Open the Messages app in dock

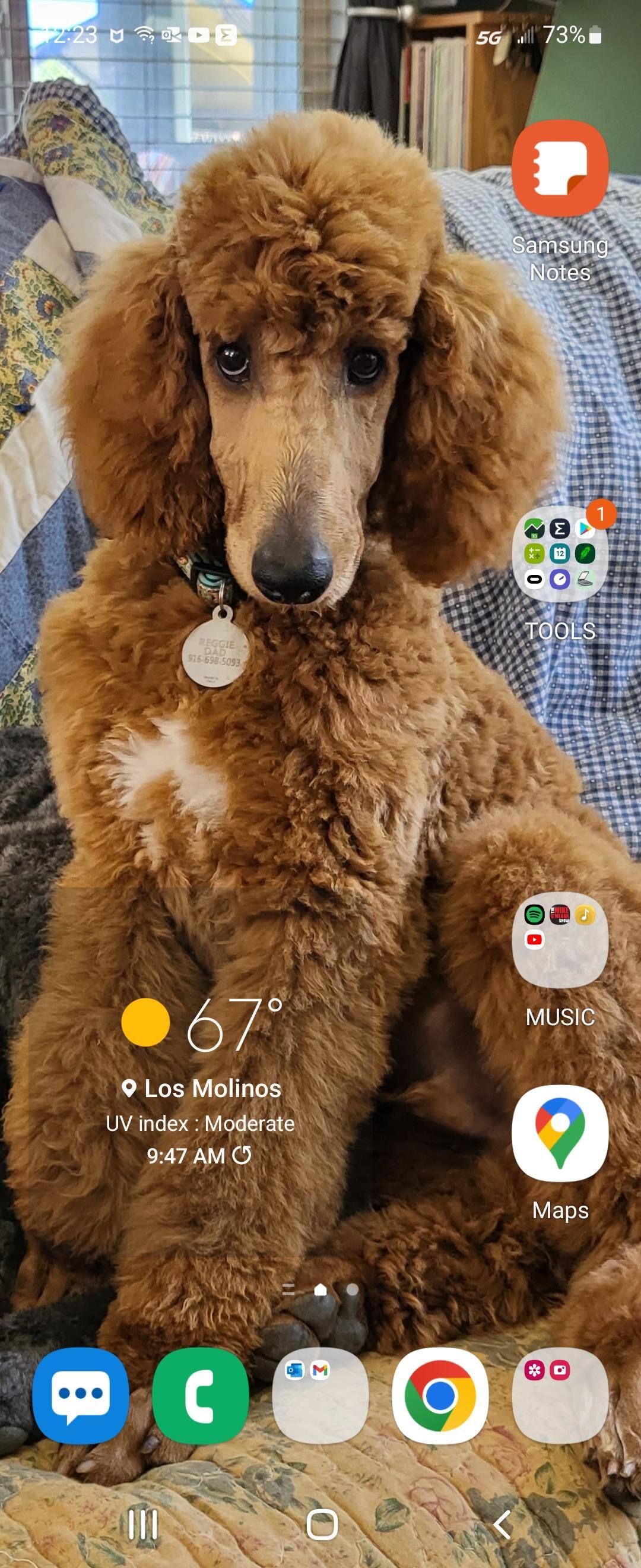coord(80,1395)
